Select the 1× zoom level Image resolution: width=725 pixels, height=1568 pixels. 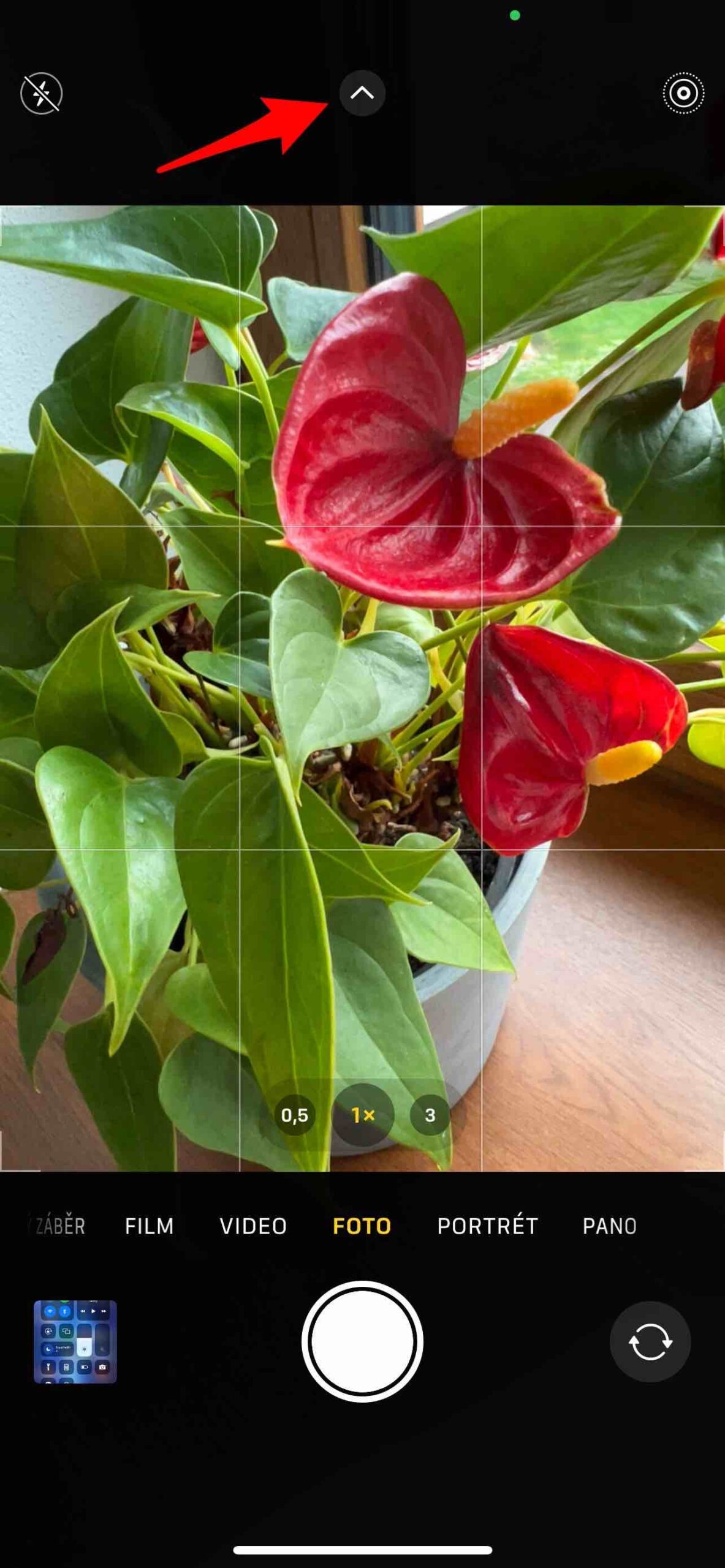(x=363, y=1115)
